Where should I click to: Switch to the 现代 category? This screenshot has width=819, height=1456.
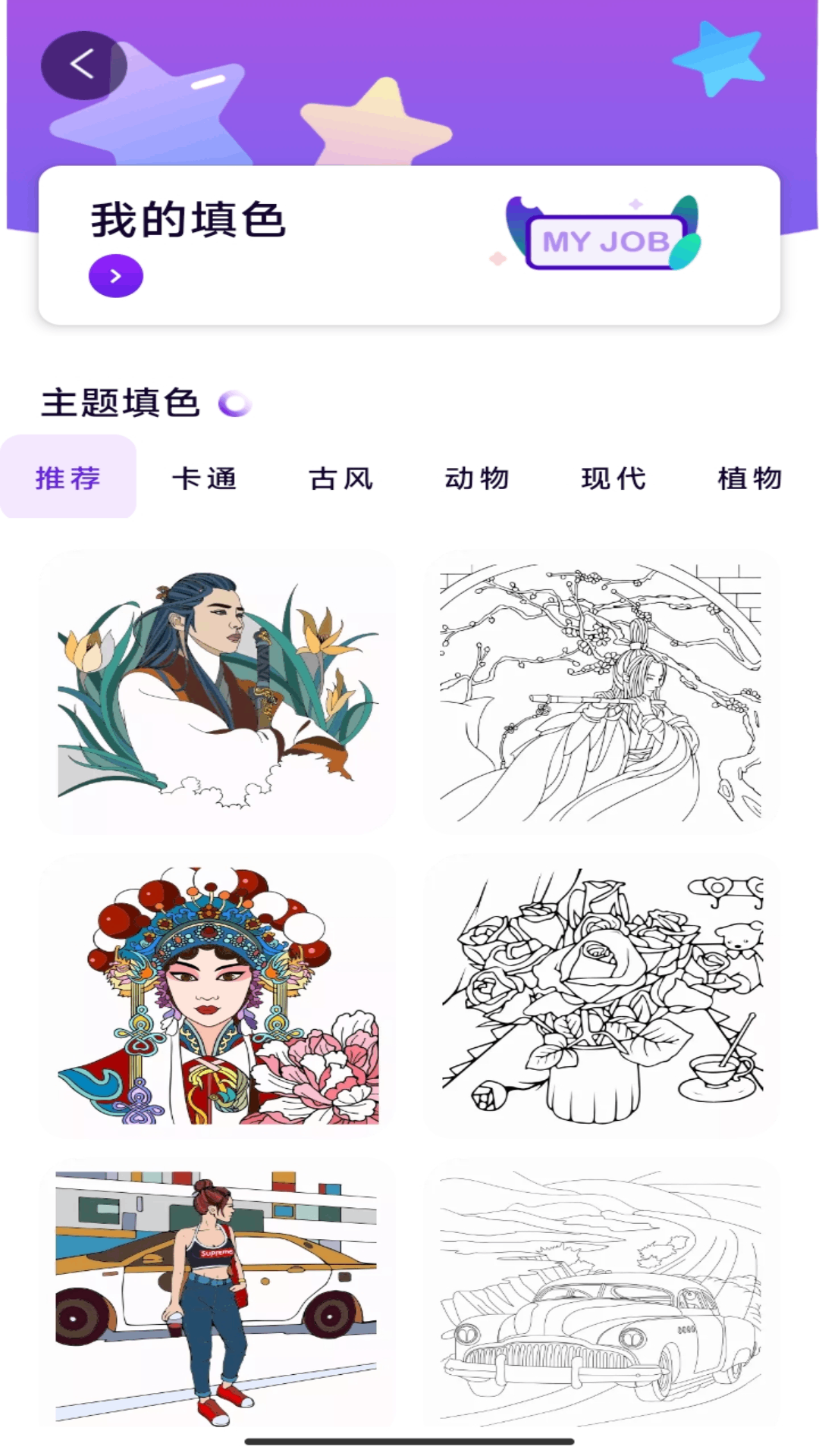pyautogui.click(x=613, y=478)
